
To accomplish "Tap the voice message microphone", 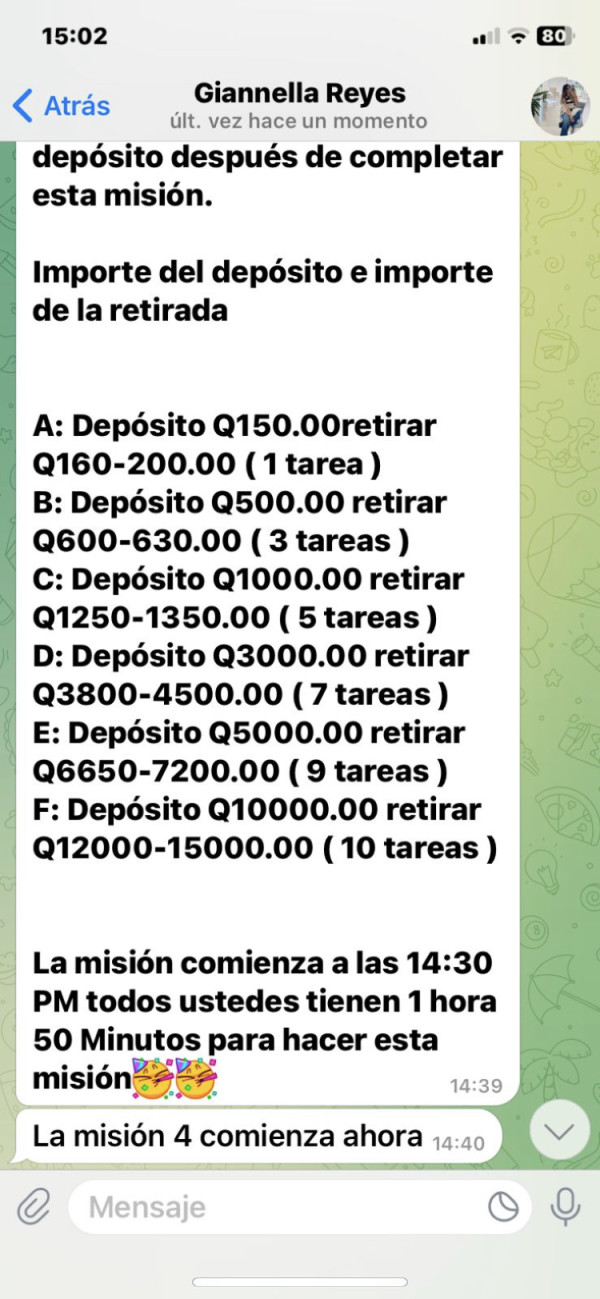I will pyautogui.click(x=566, y=1207).
